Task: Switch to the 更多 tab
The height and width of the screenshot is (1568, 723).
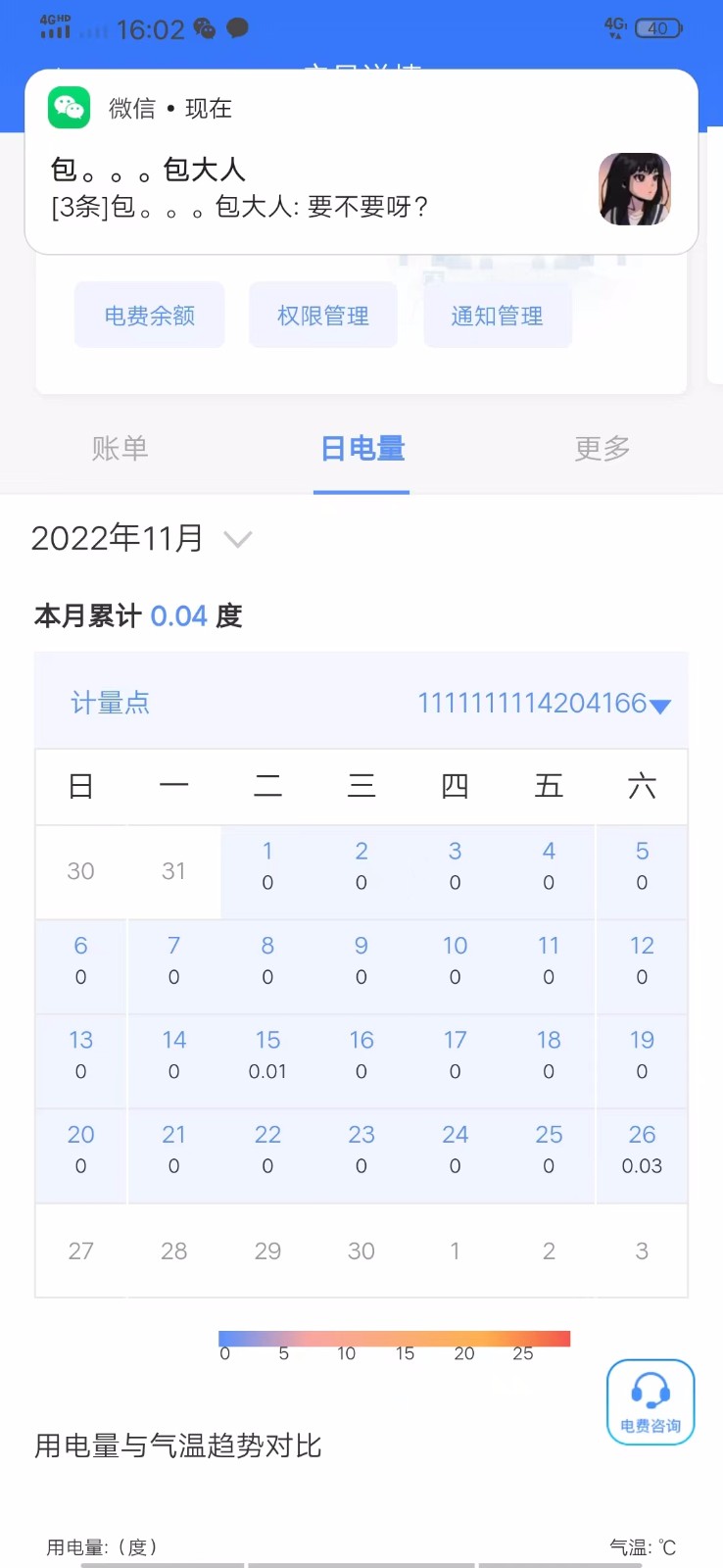Action: 602,449
